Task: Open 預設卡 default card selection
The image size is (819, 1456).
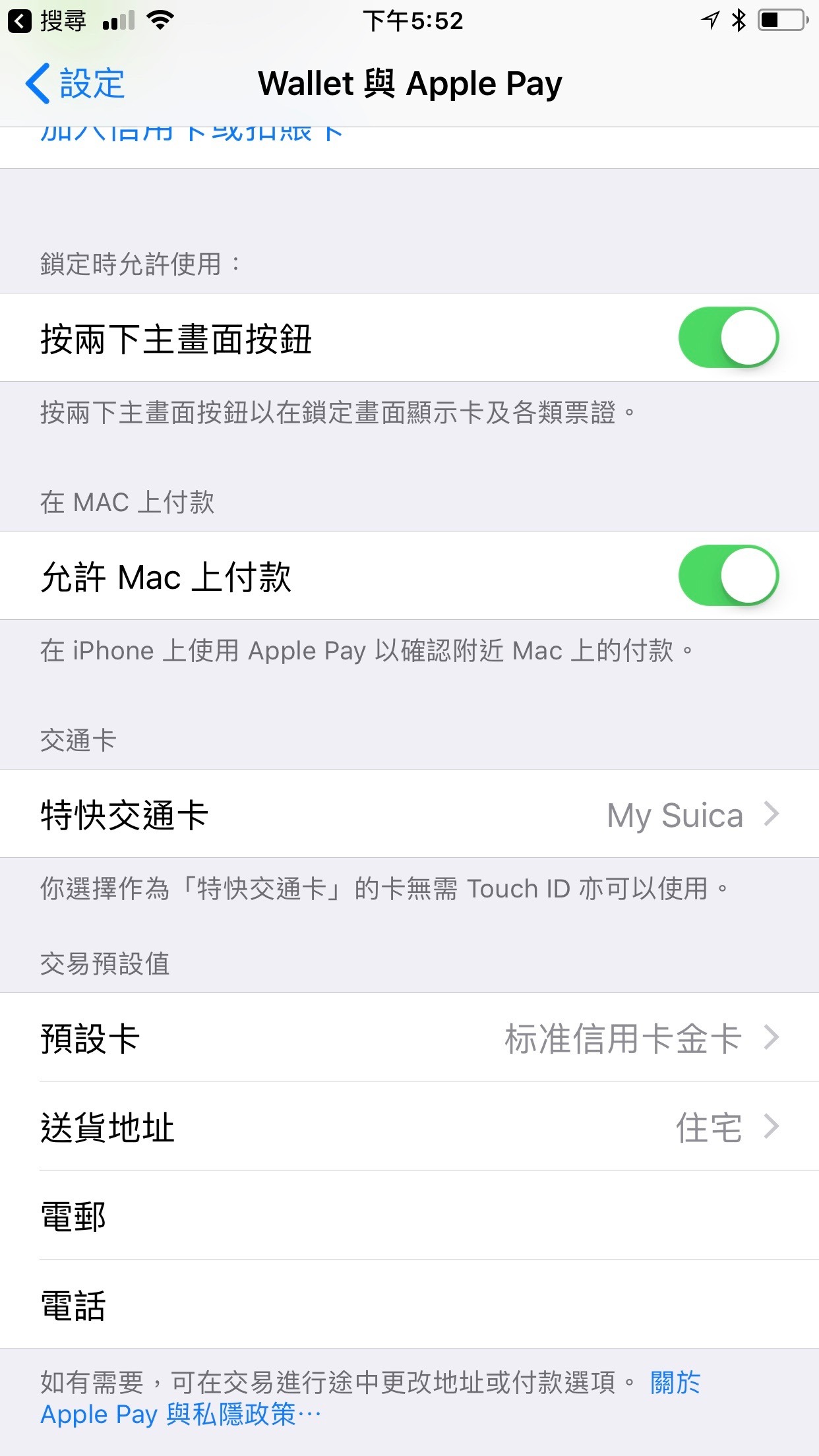Action: [x=409, y=1038]
